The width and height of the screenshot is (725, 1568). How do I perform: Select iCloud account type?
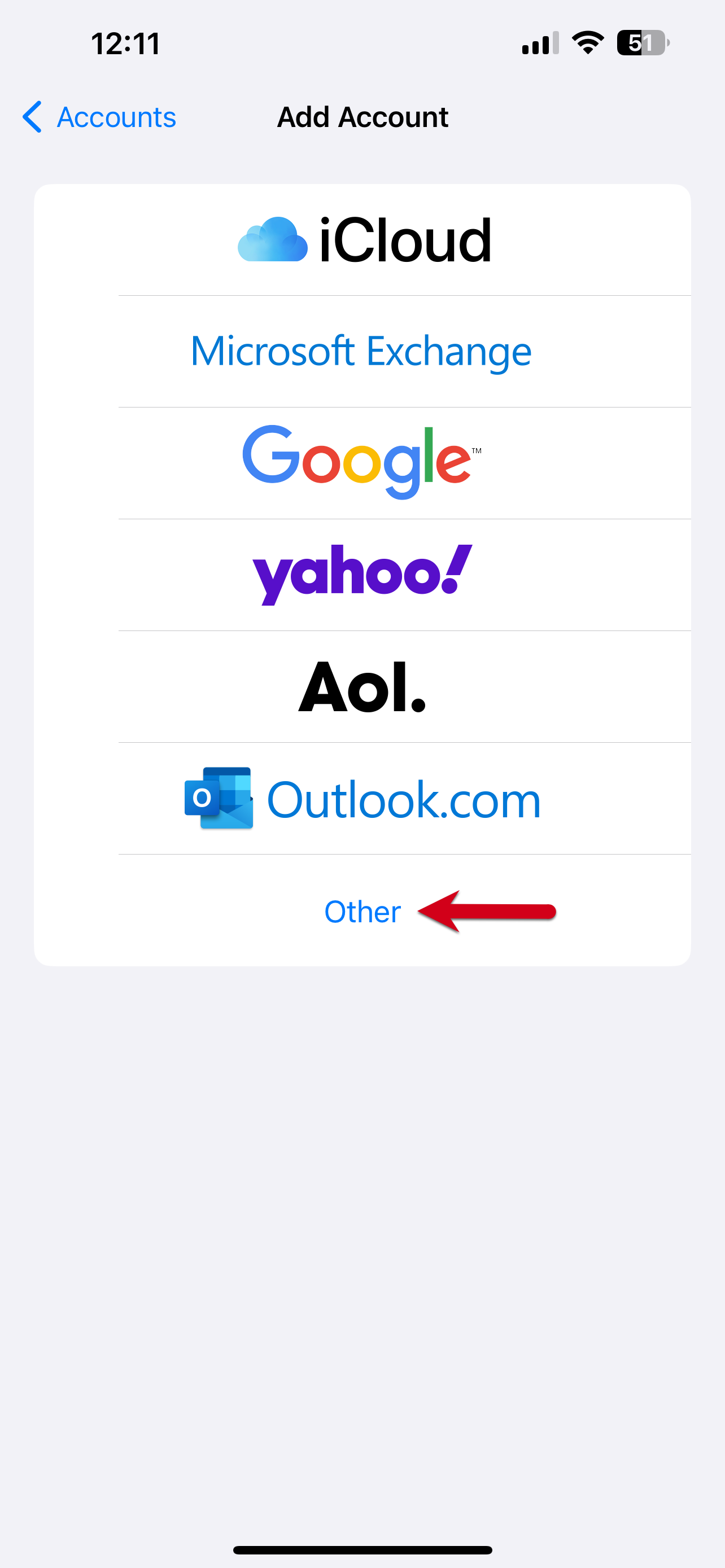pos(364,240)
